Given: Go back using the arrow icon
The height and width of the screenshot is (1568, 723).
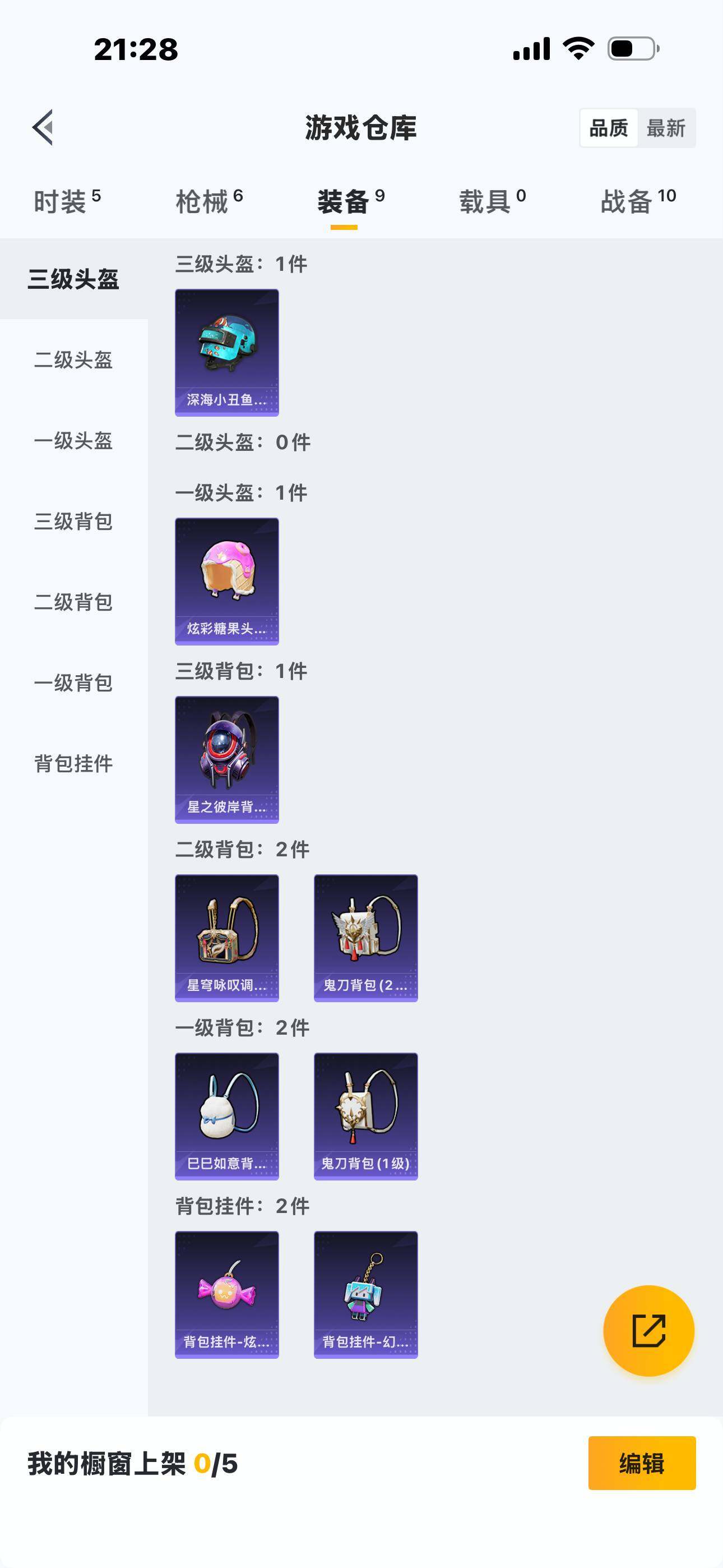Looking at the screenshot, I should 43,128.
